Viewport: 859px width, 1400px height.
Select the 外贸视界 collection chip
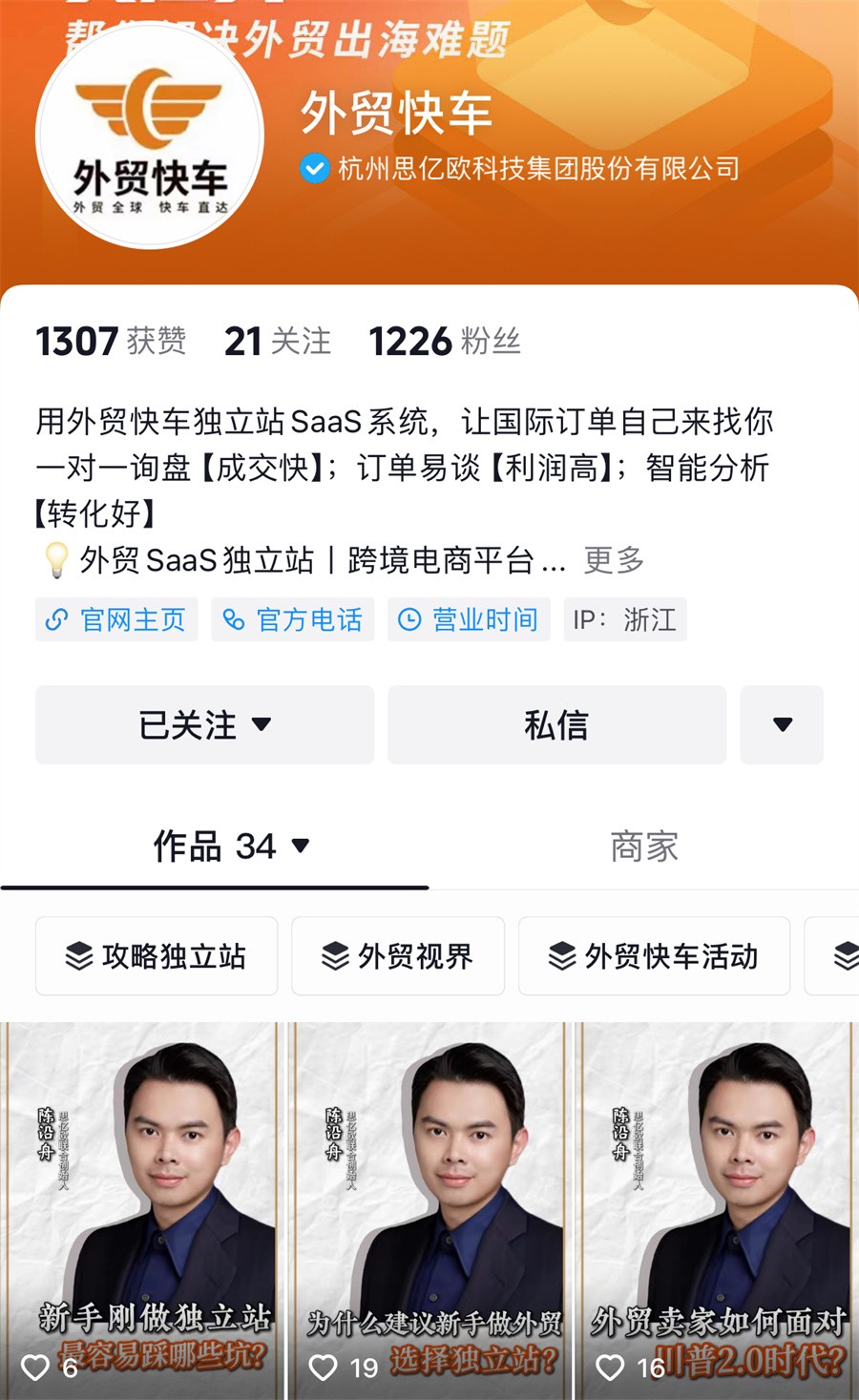click(x=398, y=956)
